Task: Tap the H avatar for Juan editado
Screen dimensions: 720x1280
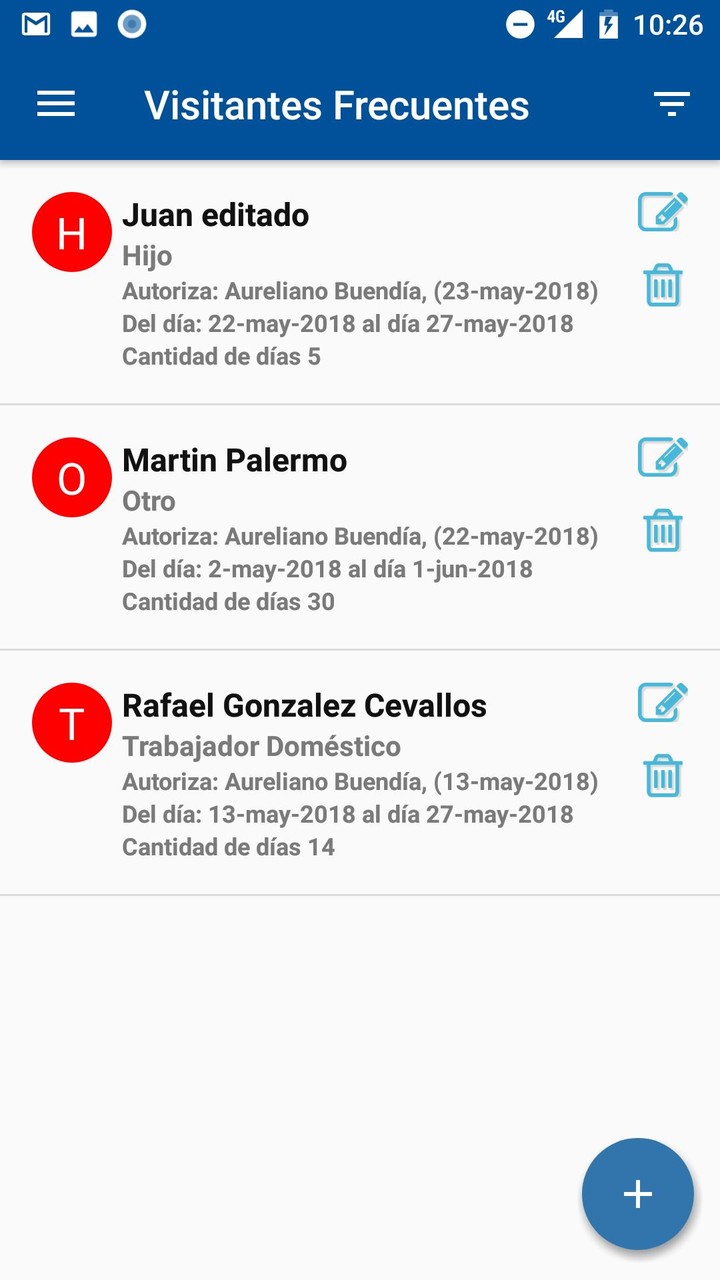Action: click(71, 231)
